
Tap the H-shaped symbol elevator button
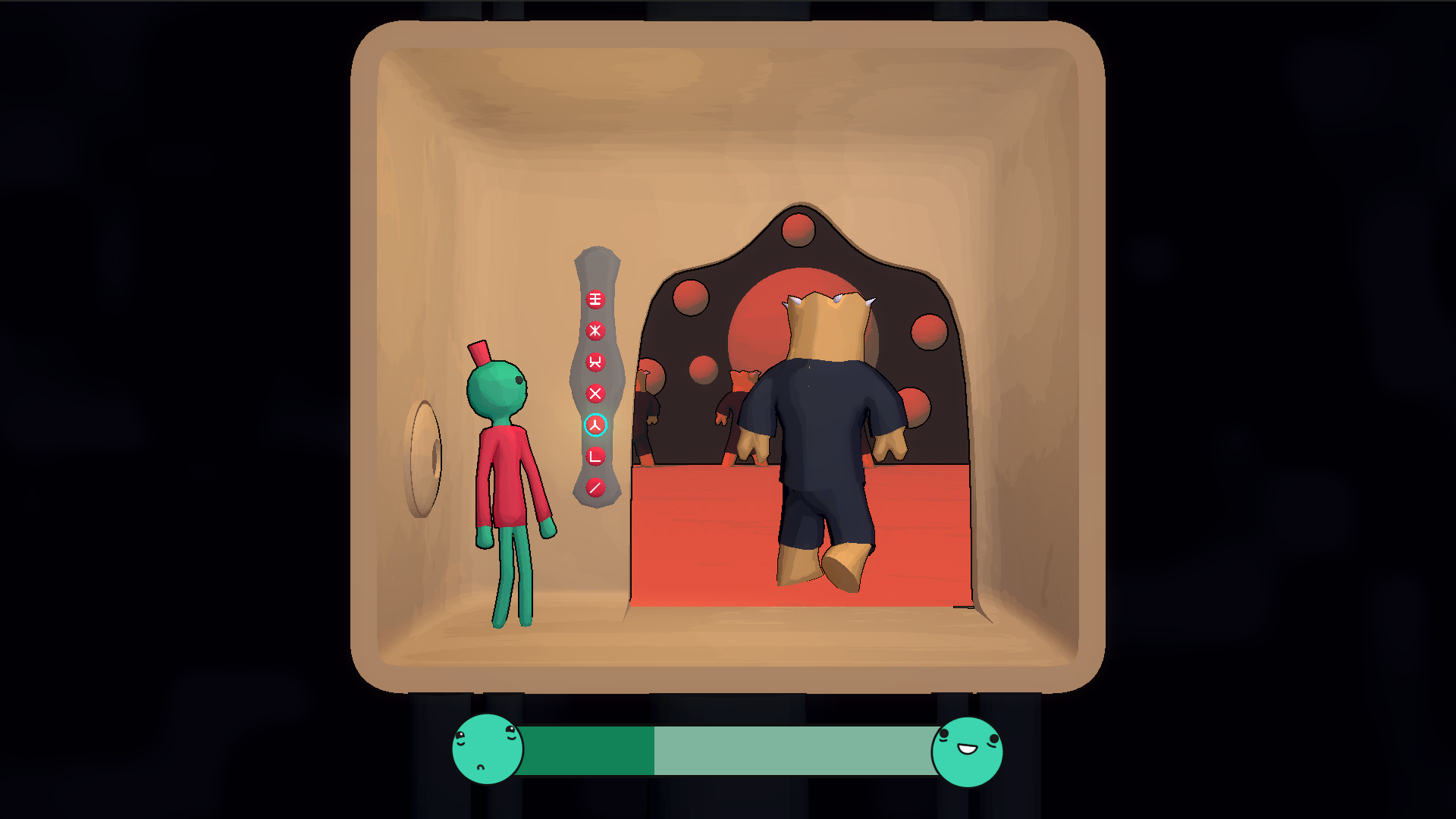coord(595,362)
